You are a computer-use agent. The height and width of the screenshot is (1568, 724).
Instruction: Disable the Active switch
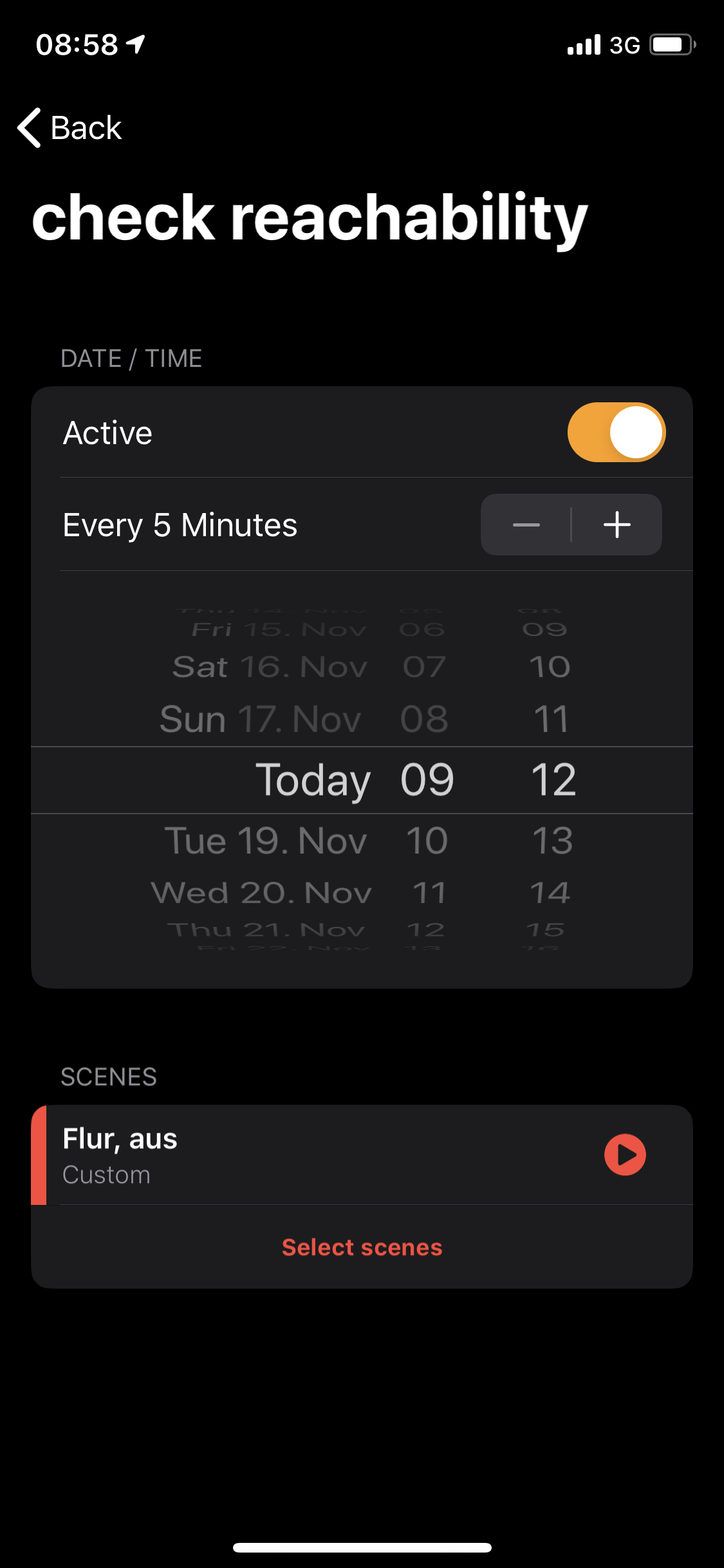click(616, 433)
